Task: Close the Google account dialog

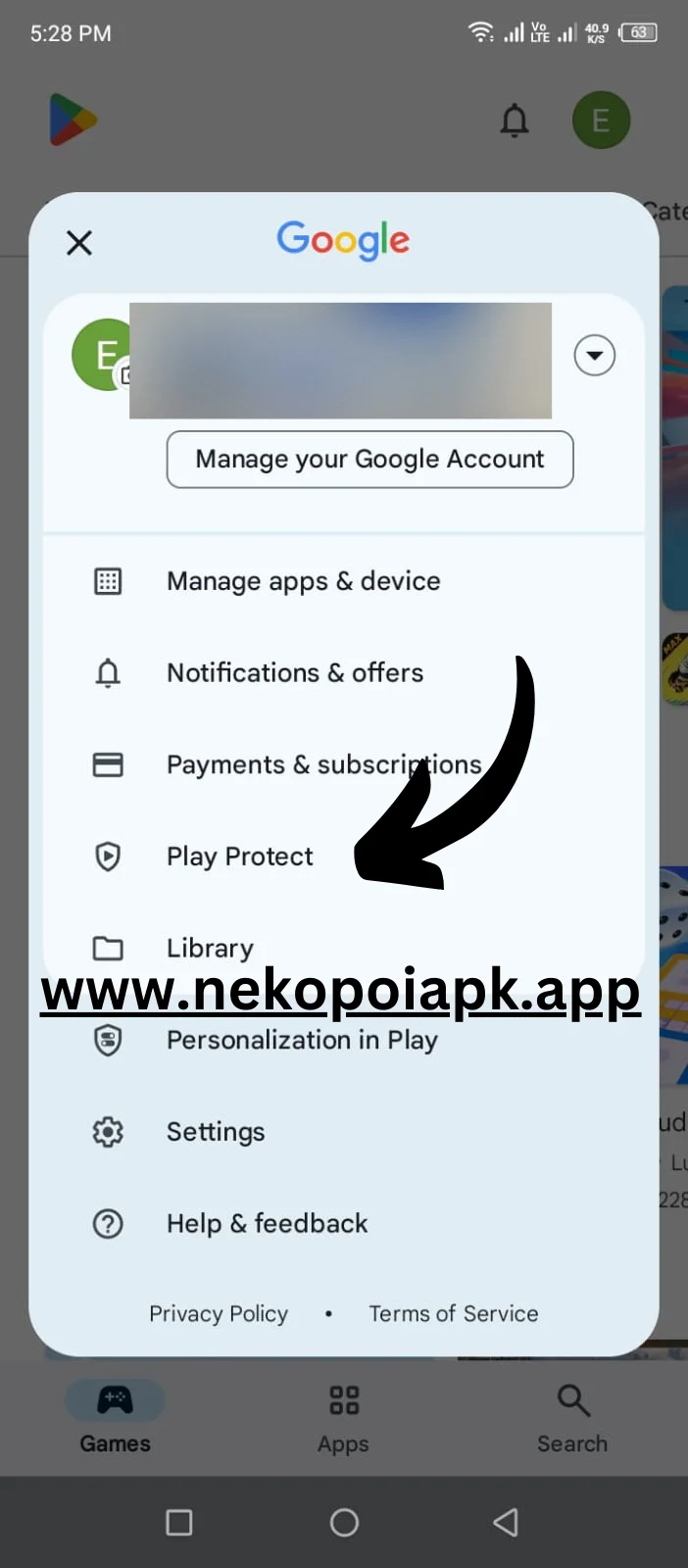Action: pos(79,242)
